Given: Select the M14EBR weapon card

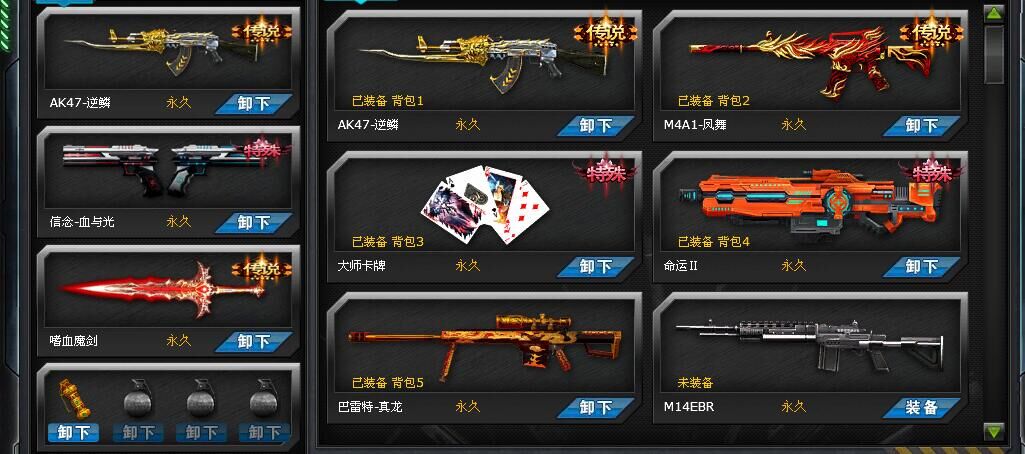Looking at the screenshot, I should 810,345.
